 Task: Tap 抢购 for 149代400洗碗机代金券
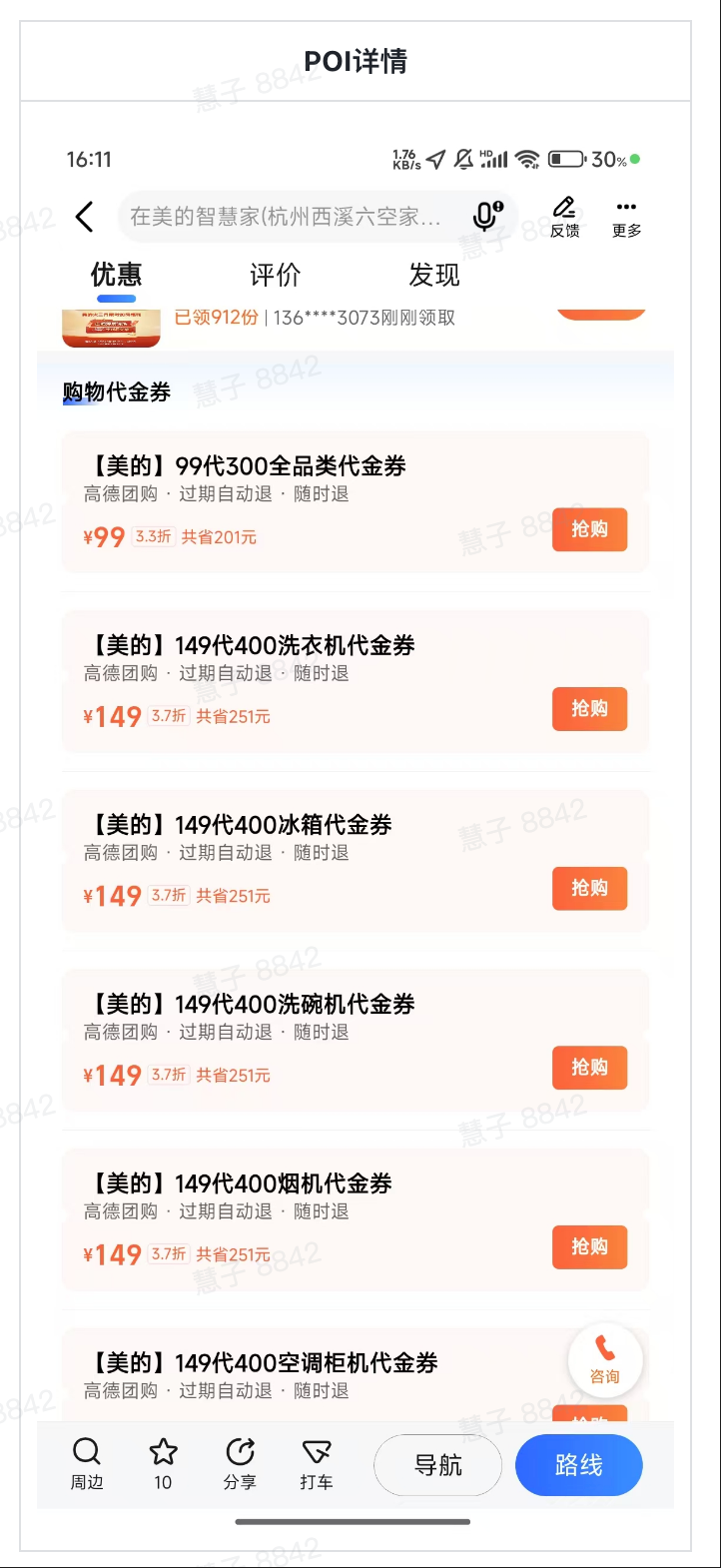(589, 1068)
